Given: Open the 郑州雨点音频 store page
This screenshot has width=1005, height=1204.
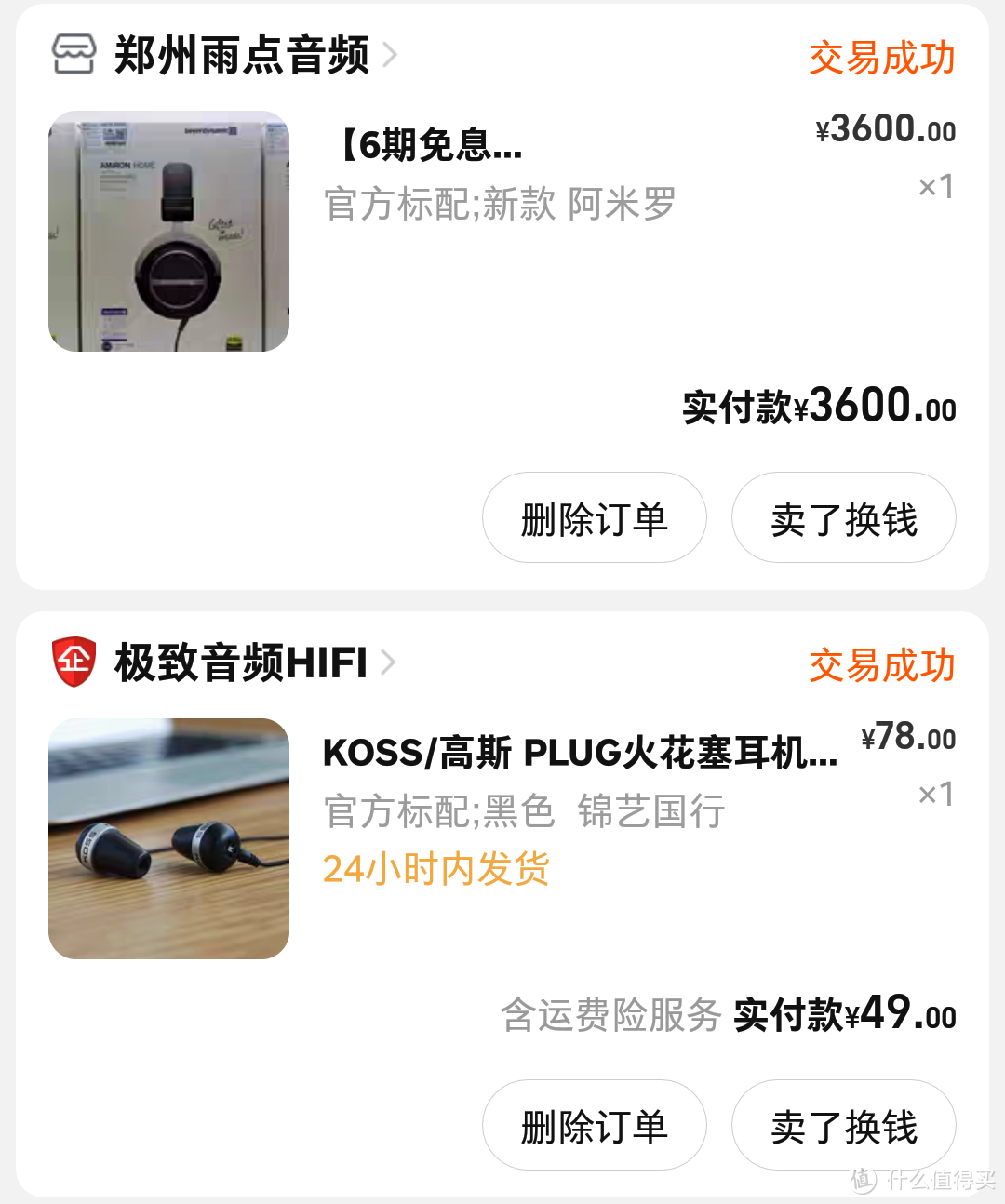Looking at the screenshot, I should tap(241, 56).
